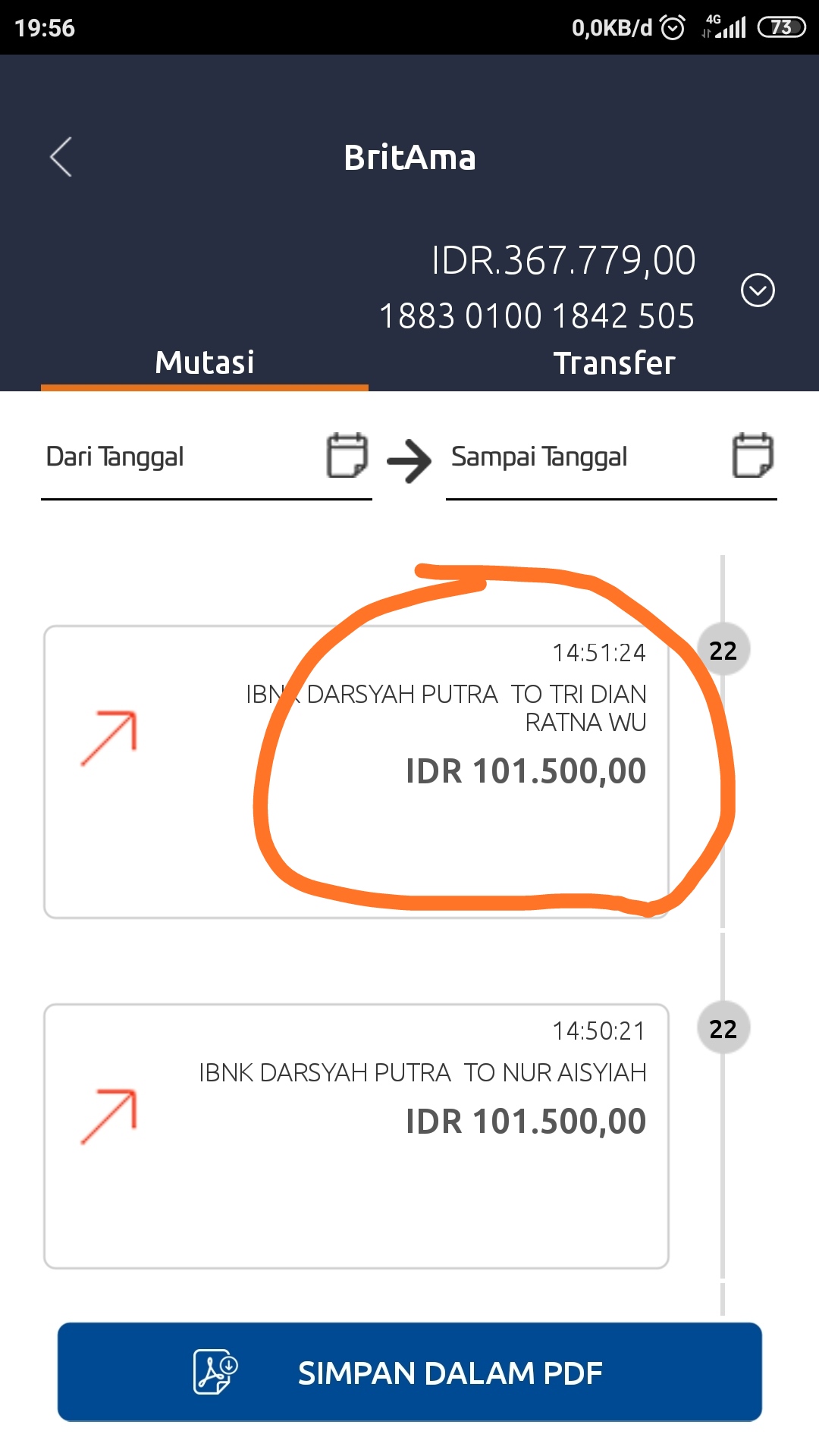Switch to the Transfer tab
The image size is (819, 1456).
click(613, 362)
